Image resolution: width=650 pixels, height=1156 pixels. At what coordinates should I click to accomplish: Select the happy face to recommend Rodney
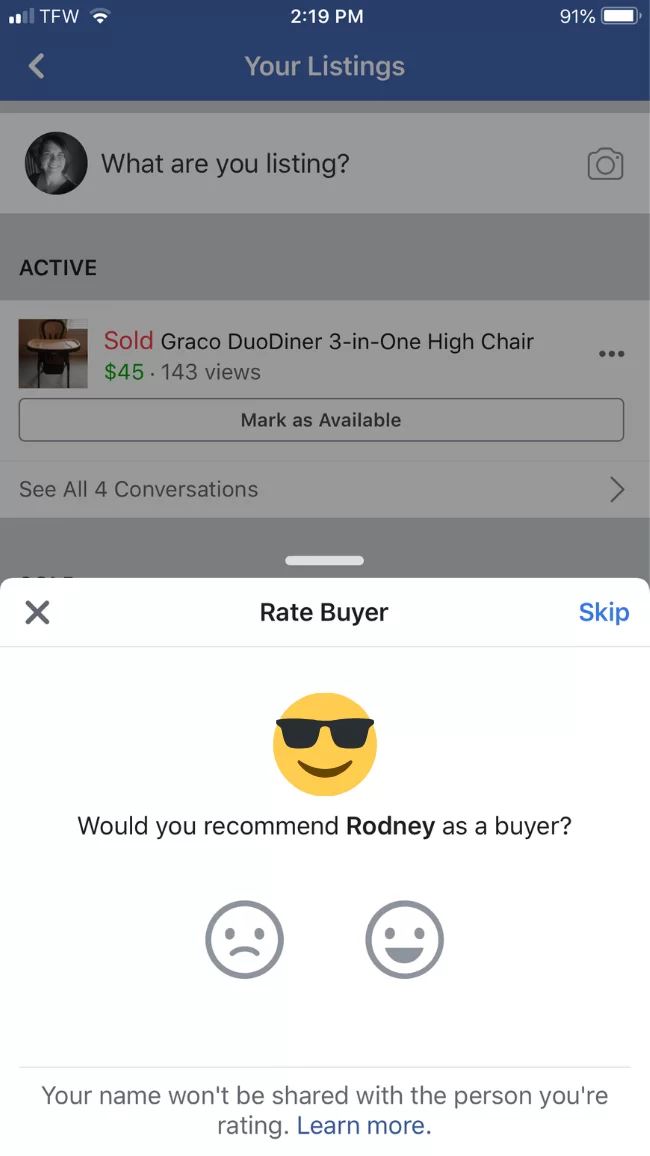click(x=404, y=940)
